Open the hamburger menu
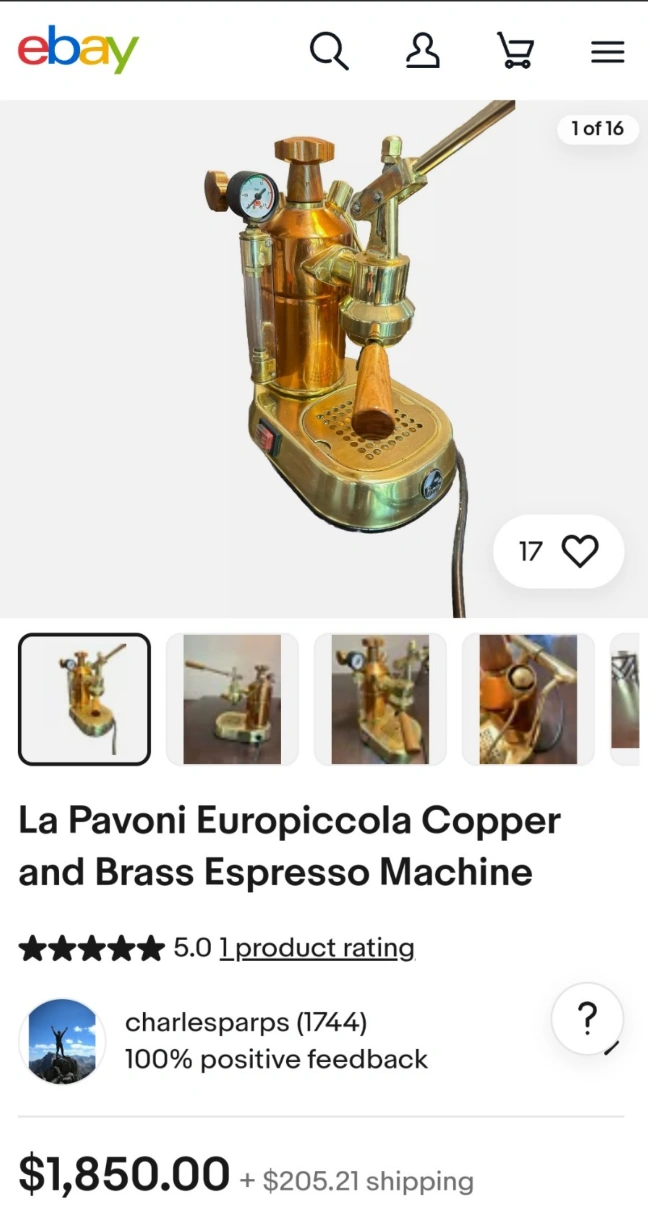648x1226 pixels. [607, 51]
